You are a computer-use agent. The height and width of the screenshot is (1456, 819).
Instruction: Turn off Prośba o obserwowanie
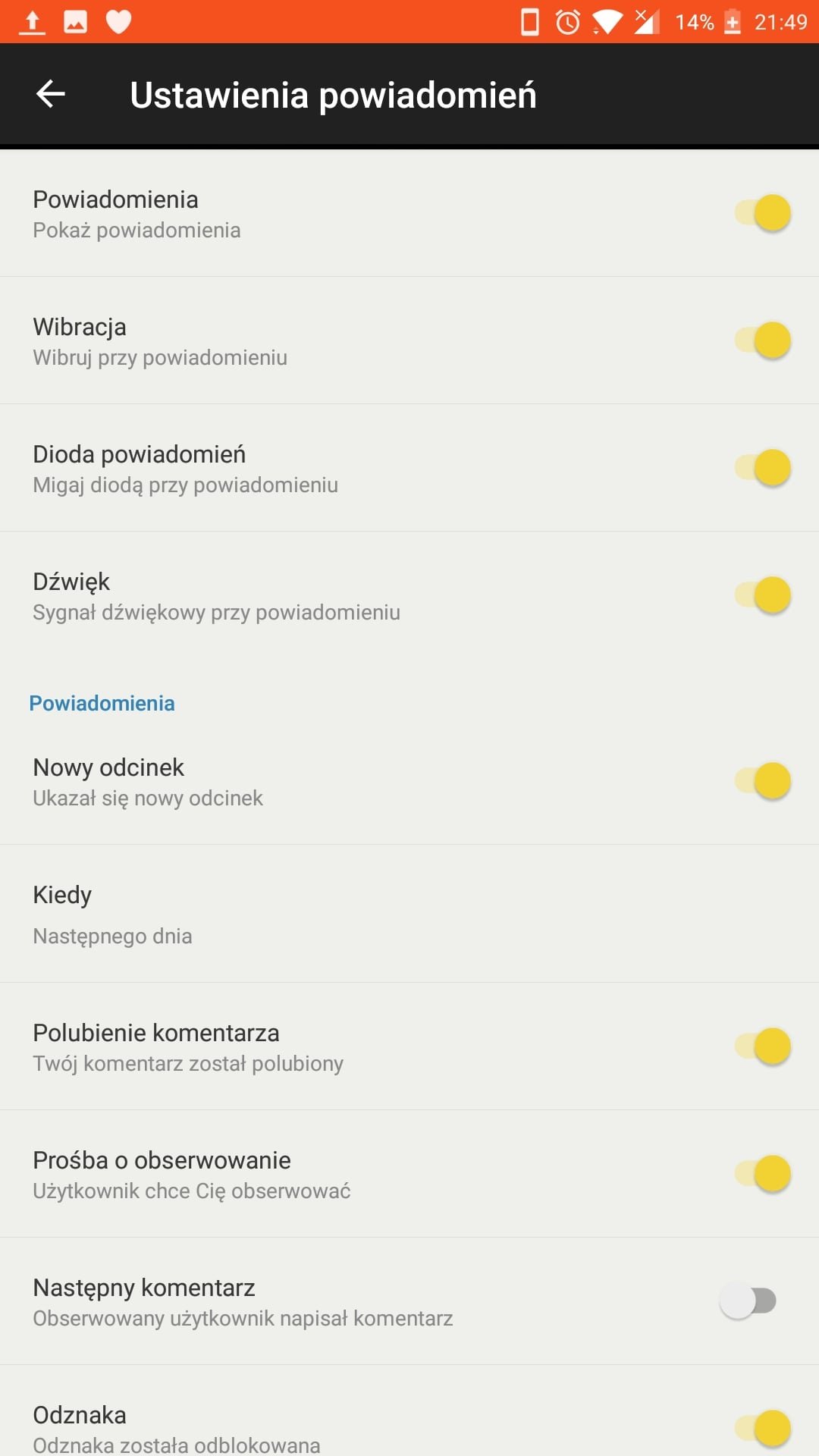click(763, 1174)
